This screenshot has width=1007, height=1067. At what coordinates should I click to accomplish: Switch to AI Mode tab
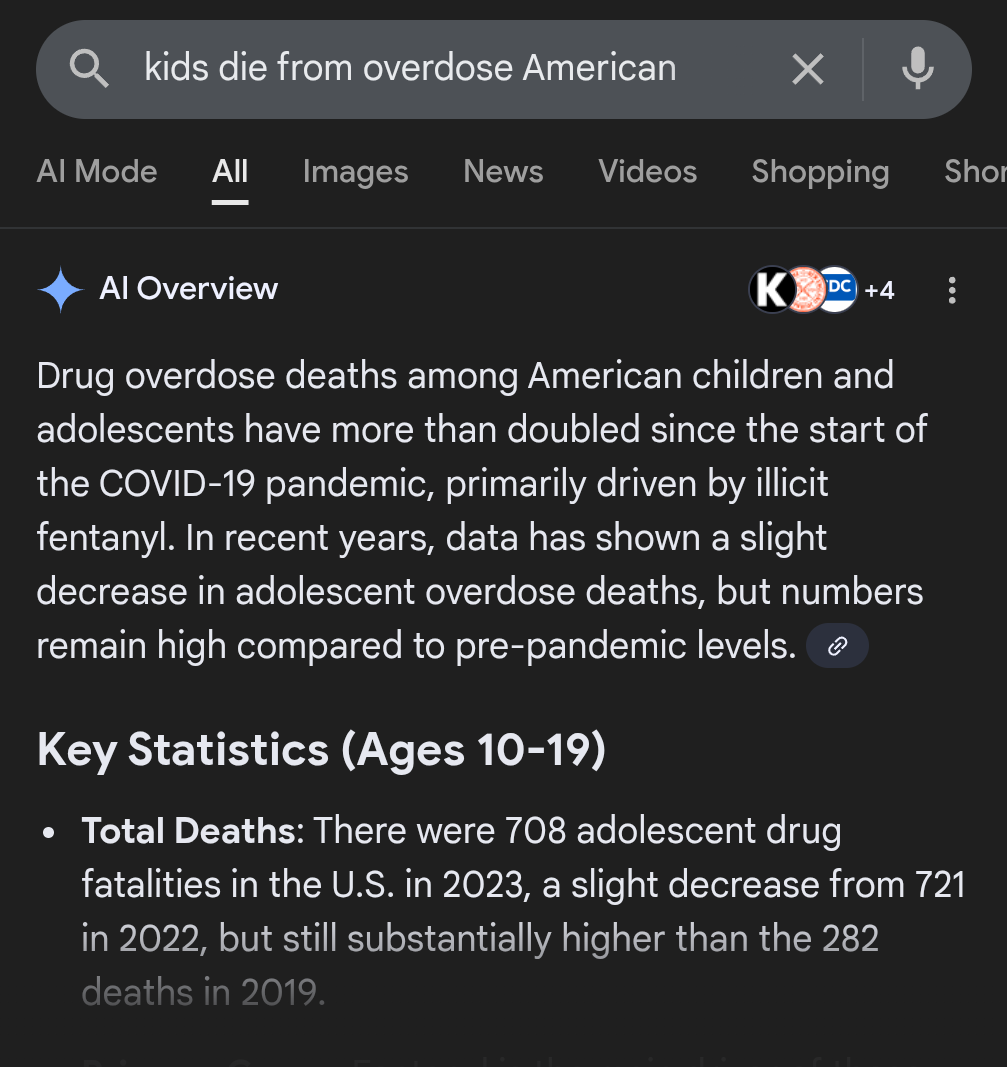tap(97, 171)
